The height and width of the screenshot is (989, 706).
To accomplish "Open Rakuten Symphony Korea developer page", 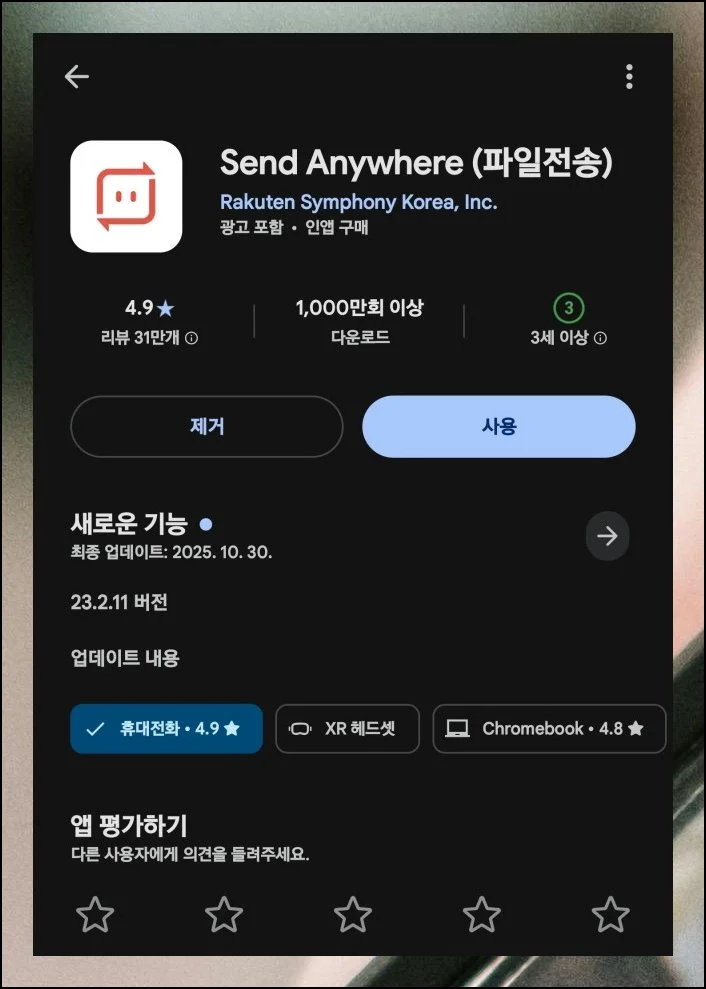I will pyautogui.click(x=358, y=202).
